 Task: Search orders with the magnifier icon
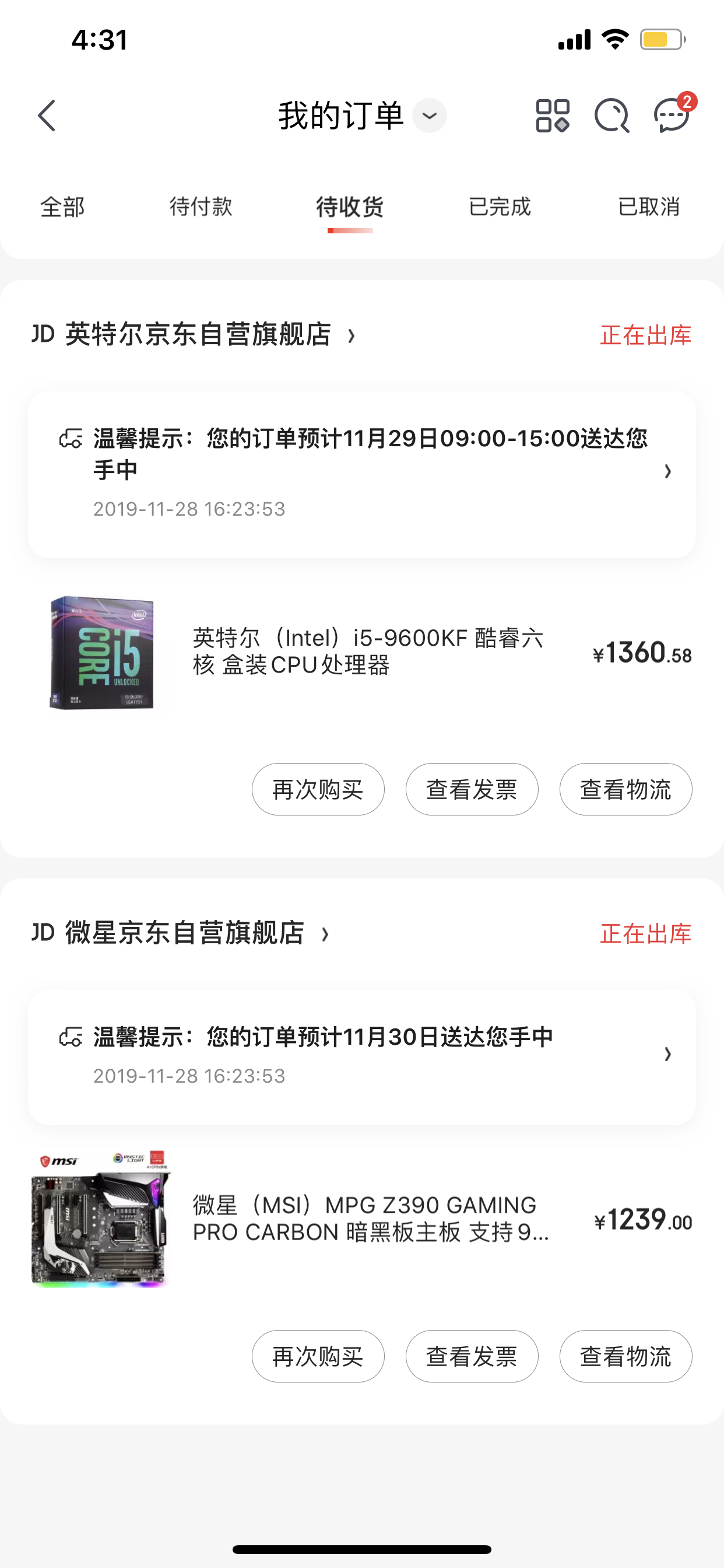coord(611,116)
